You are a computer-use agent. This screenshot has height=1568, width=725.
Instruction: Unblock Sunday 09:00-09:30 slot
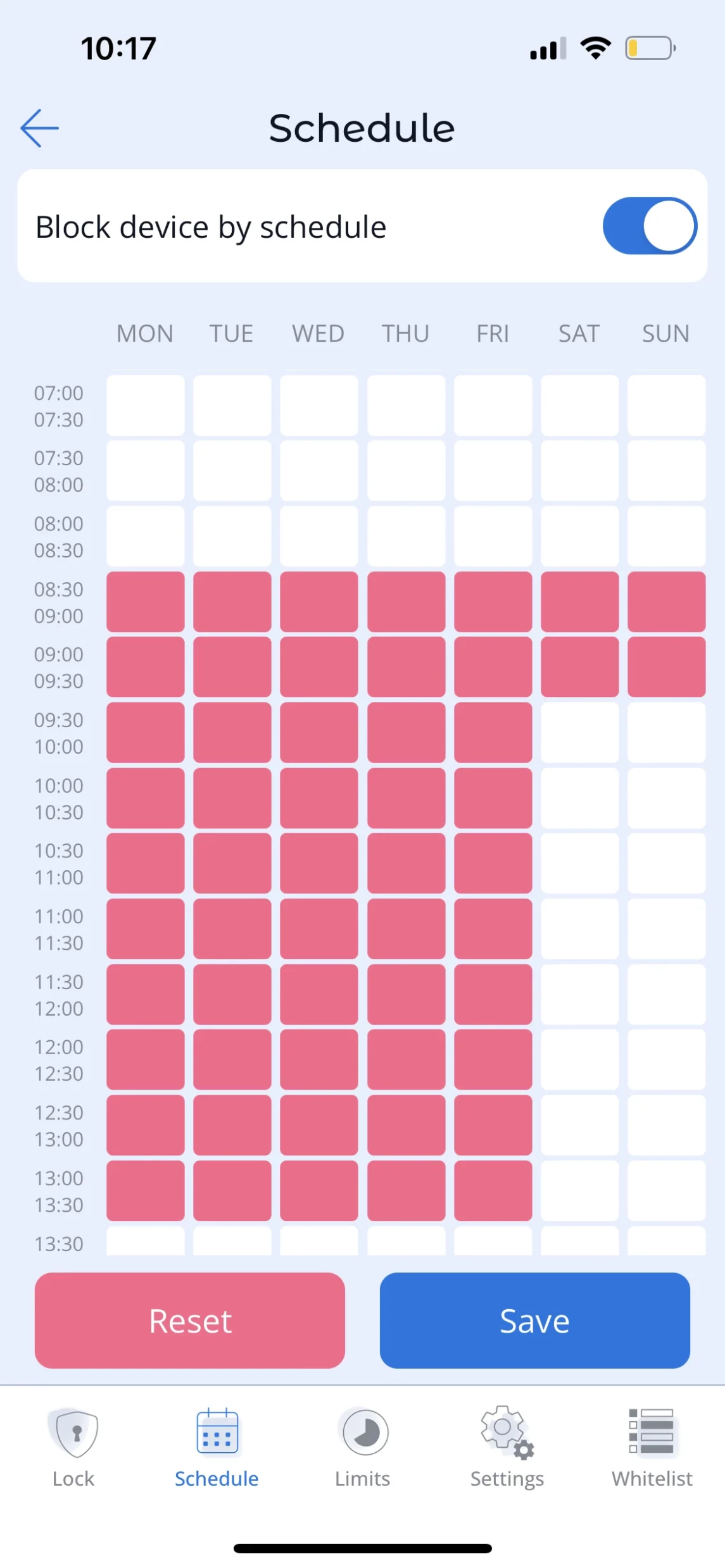[x=666, y=667]
